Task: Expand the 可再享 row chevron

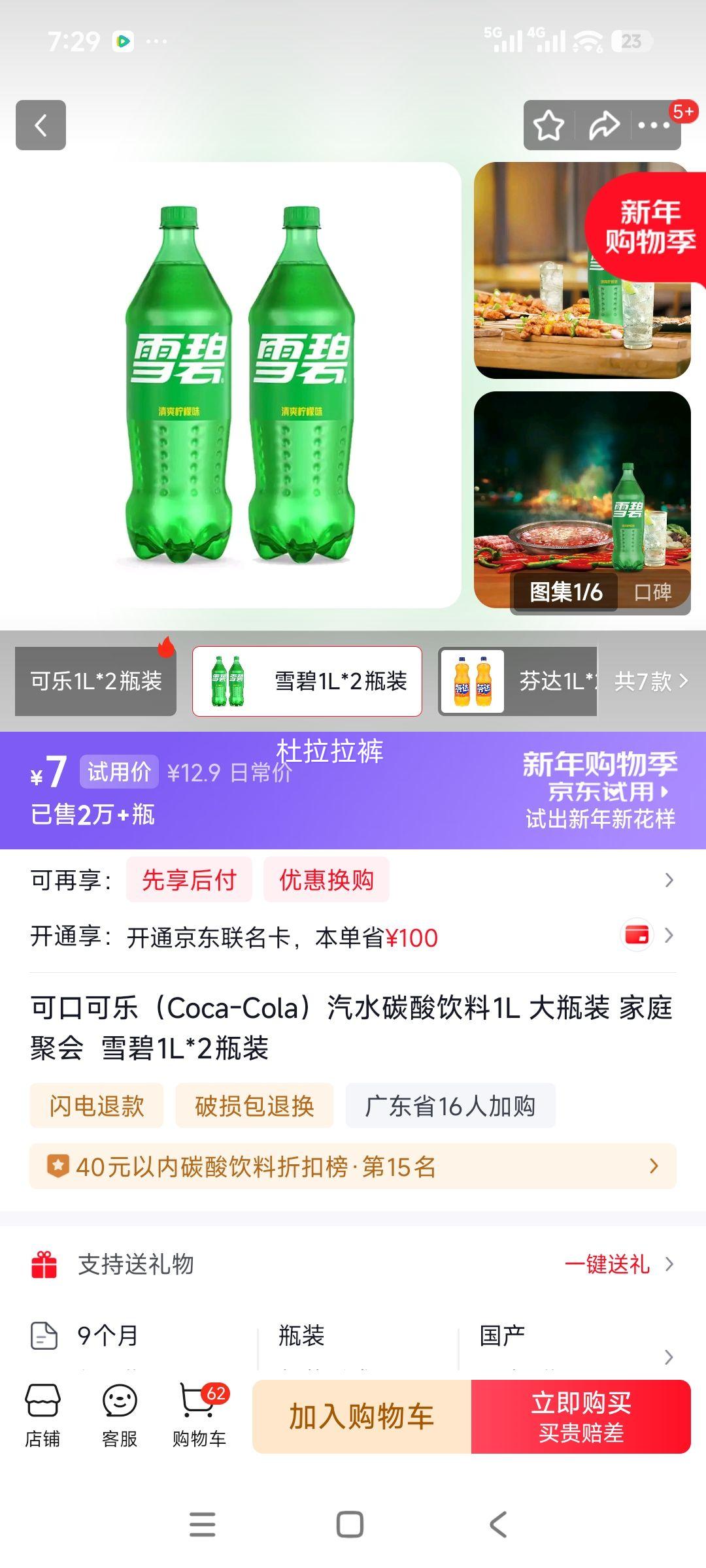Action: click(667, 879)
